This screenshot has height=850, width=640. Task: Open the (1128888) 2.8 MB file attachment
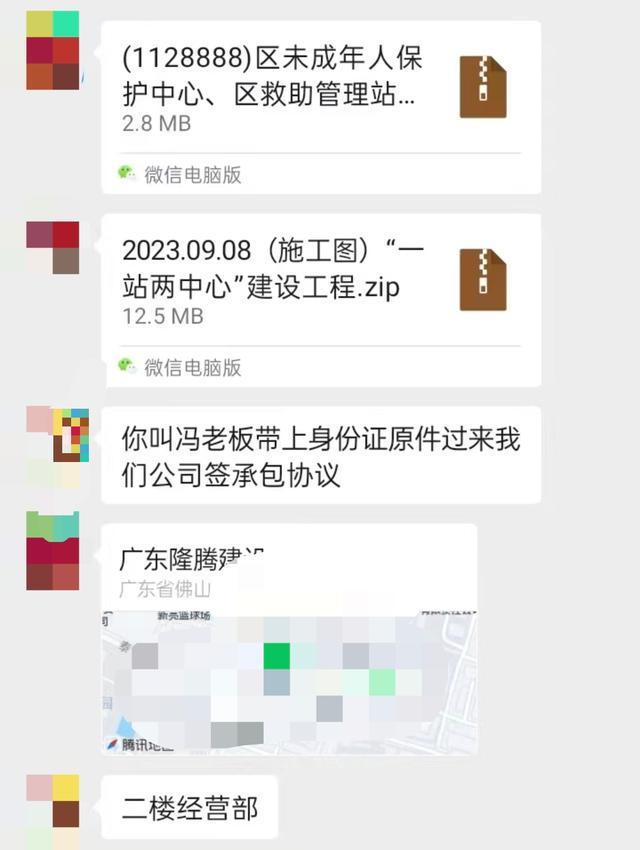[x=320, y=90]
